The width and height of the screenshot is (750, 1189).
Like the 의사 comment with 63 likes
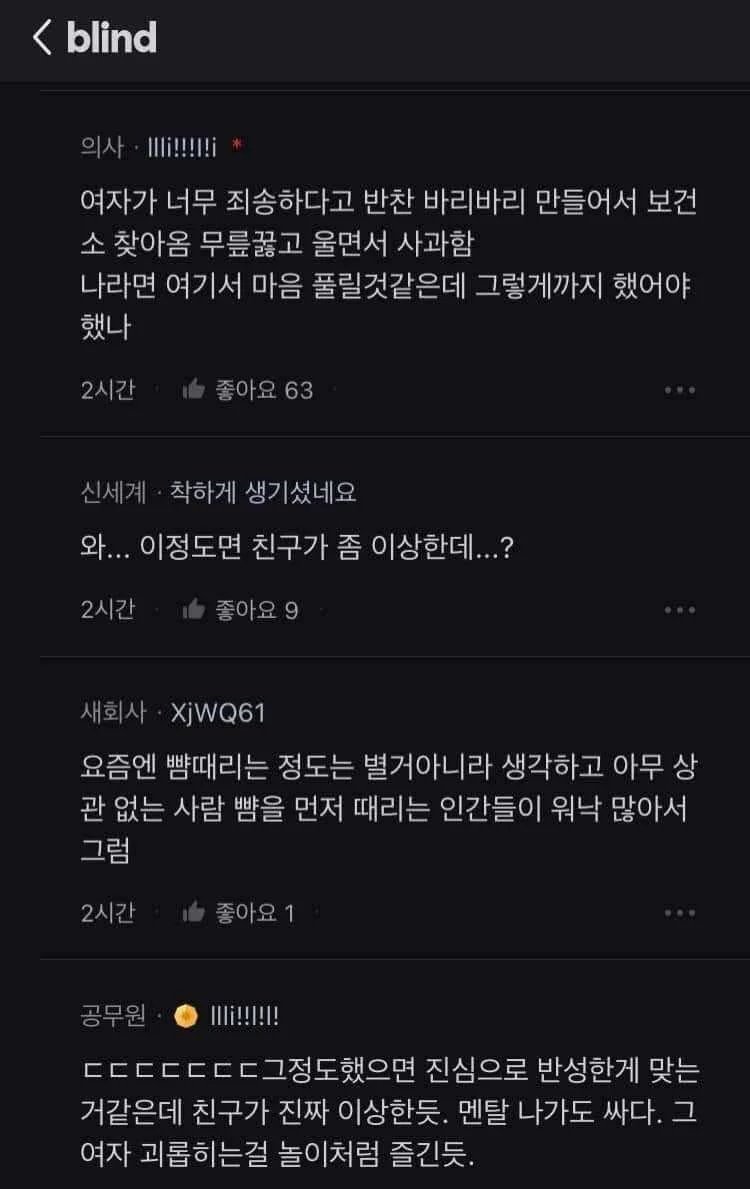194,390
